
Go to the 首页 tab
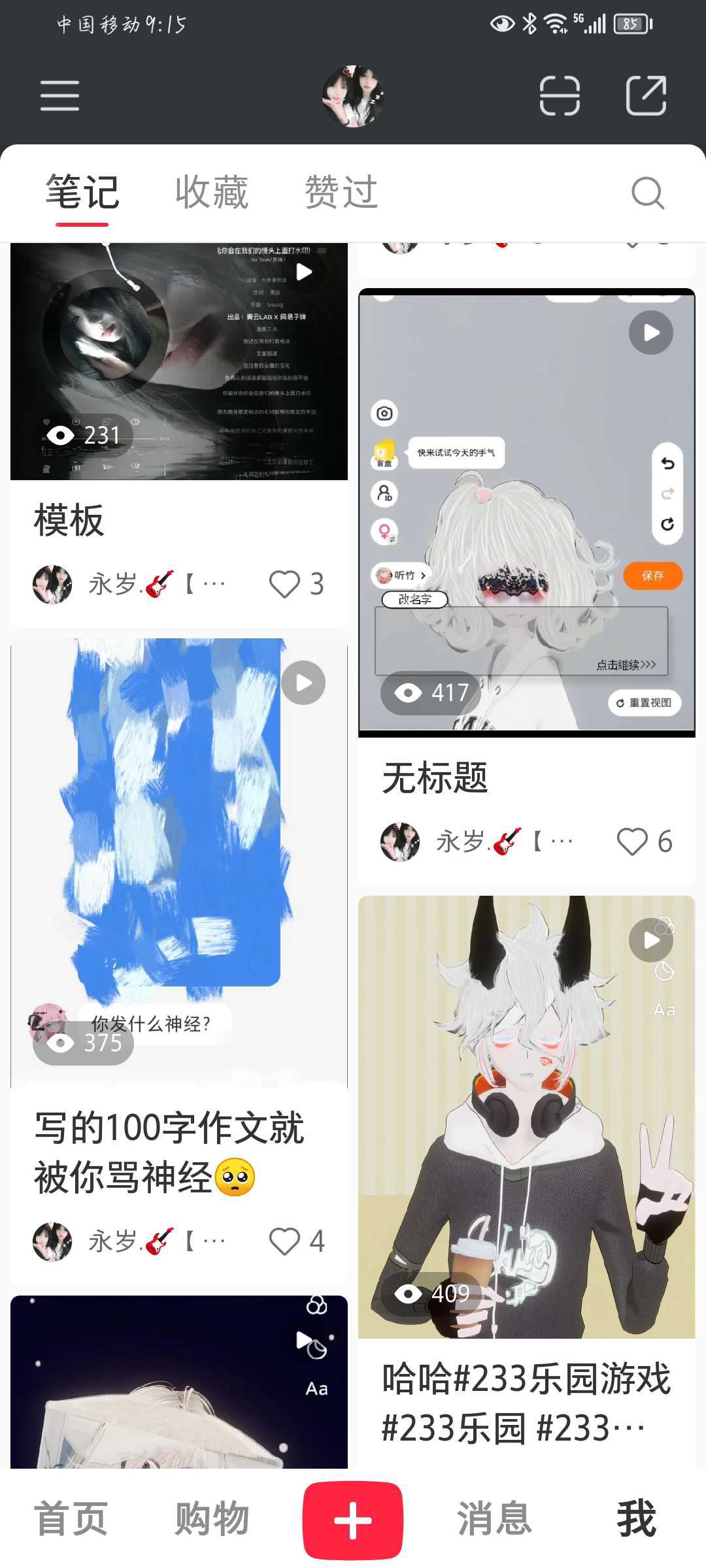[71, 1518]
